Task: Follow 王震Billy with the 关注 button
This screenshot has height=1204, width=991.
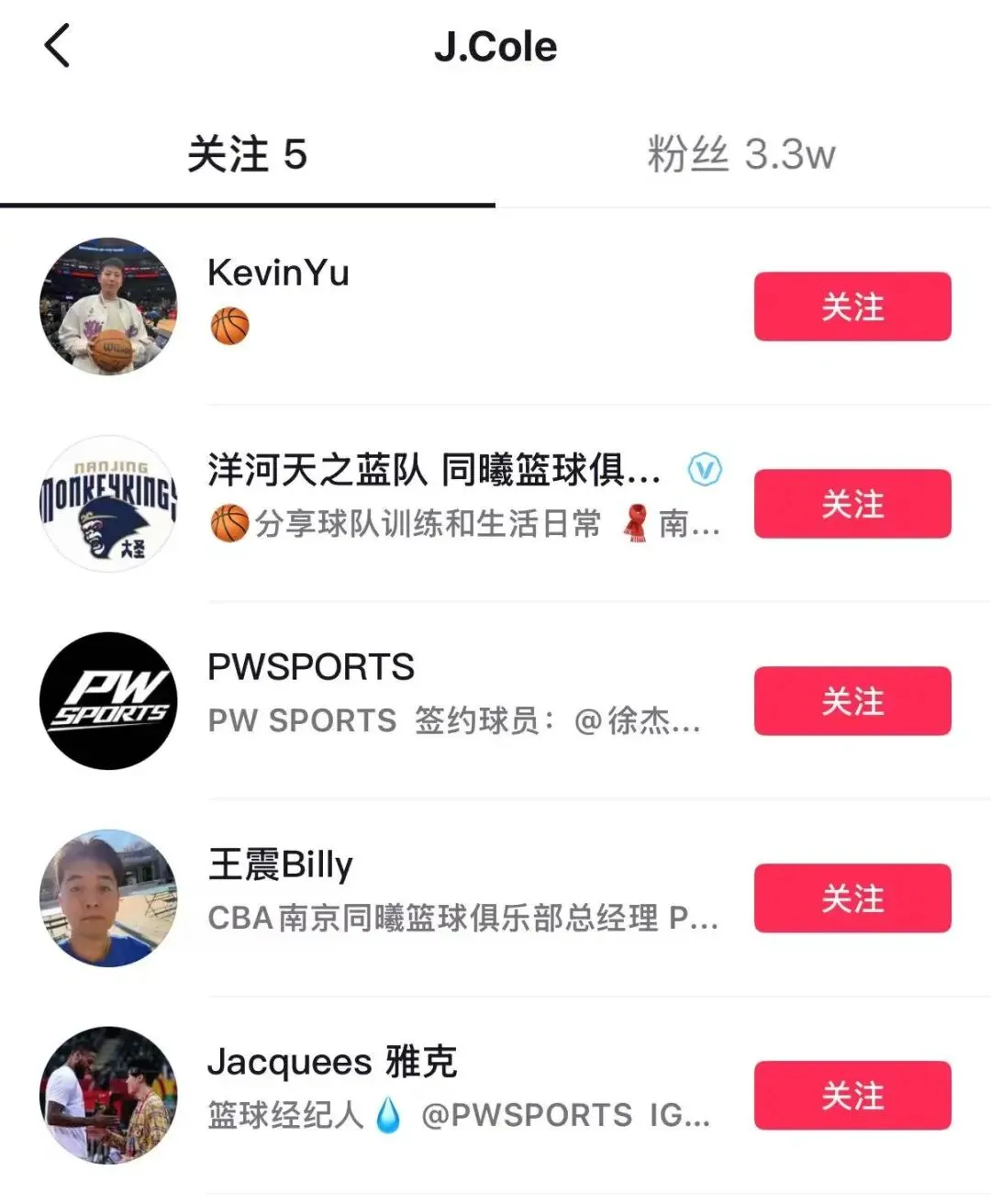Action: (852, 898)
